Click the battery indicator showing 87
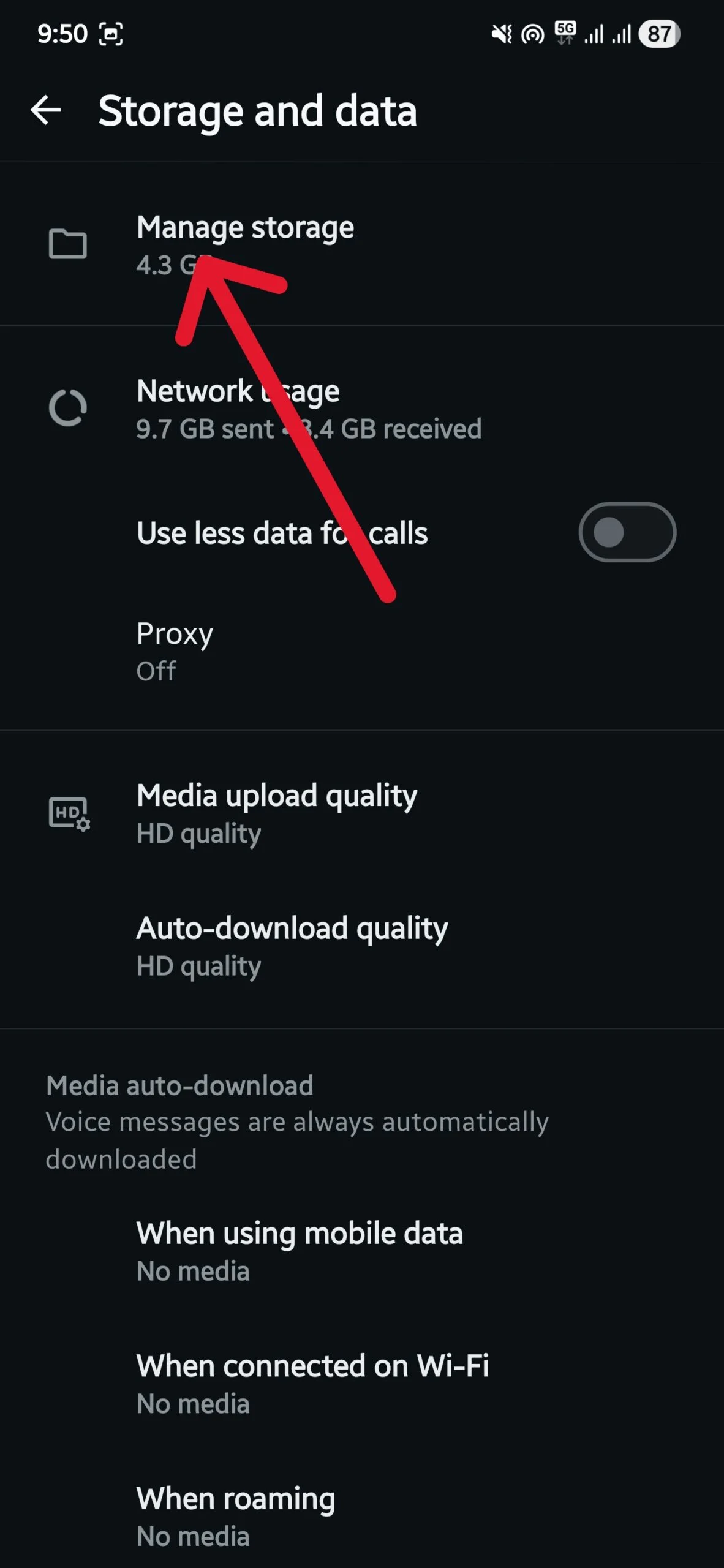 click(x=660, y=35)
